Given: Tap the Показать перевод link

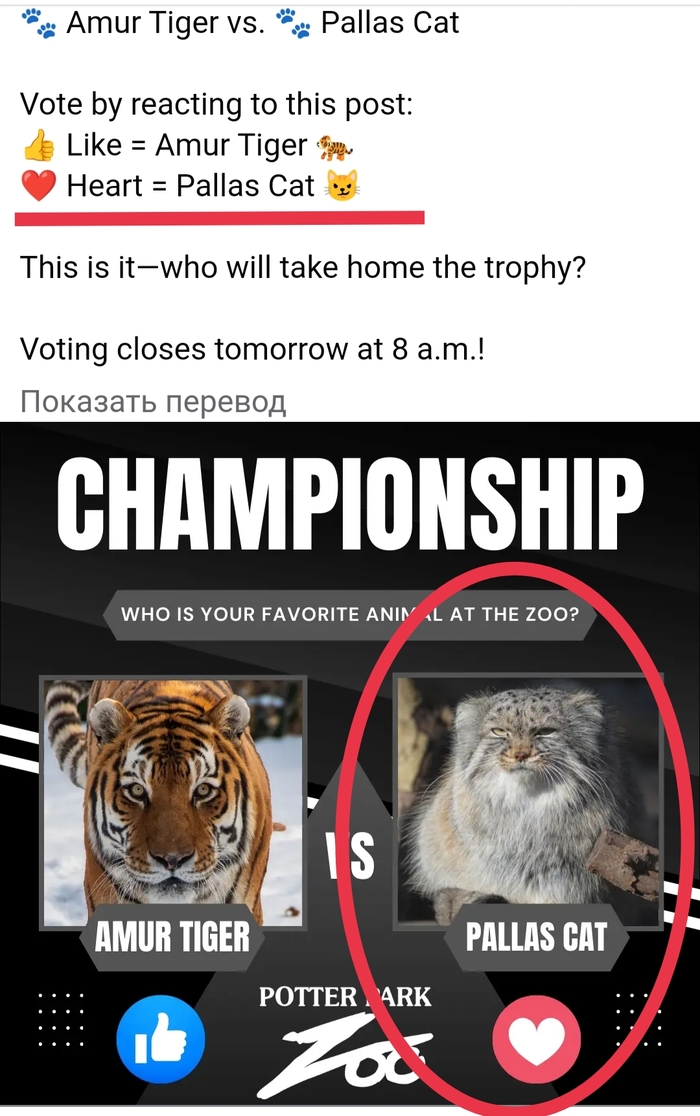Looking at the screenshot, I should click(153, 402).
